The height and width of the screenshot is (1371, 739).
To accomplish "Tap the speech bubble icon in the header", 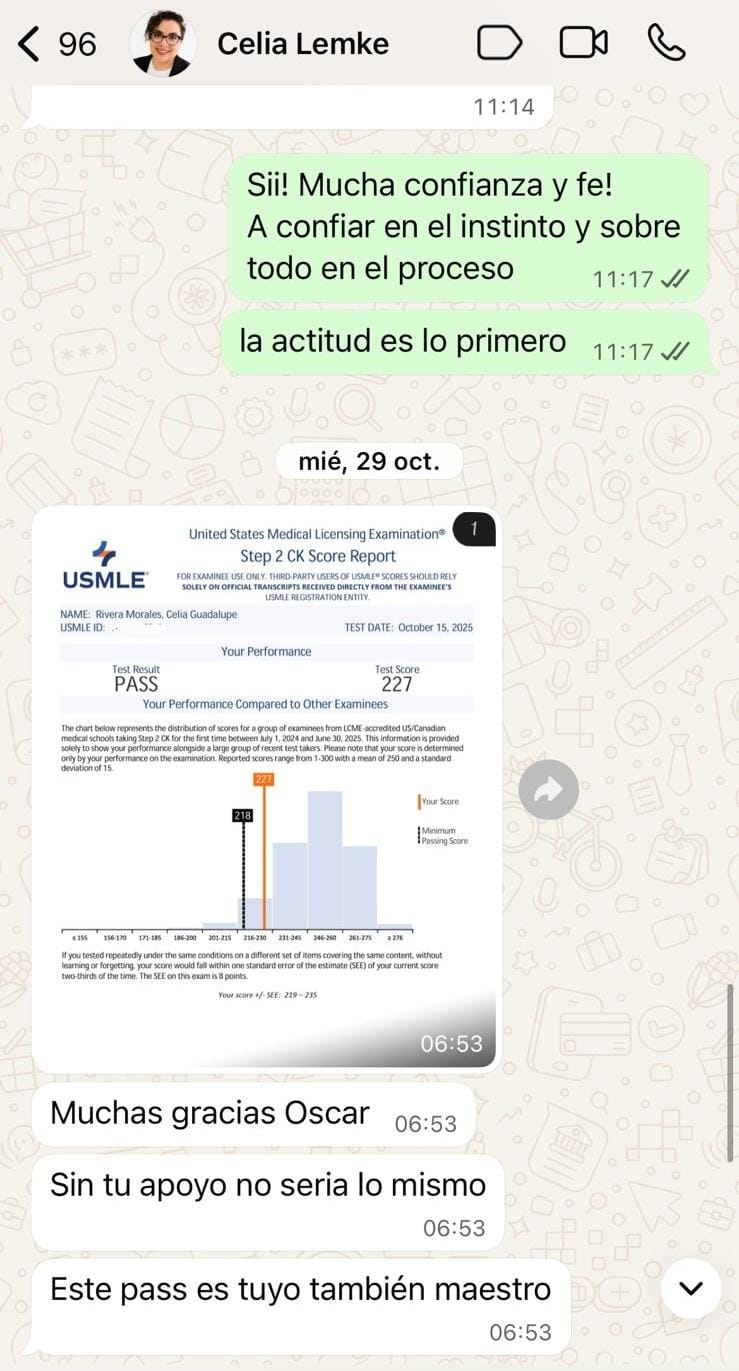I will [x=500, y=42].
